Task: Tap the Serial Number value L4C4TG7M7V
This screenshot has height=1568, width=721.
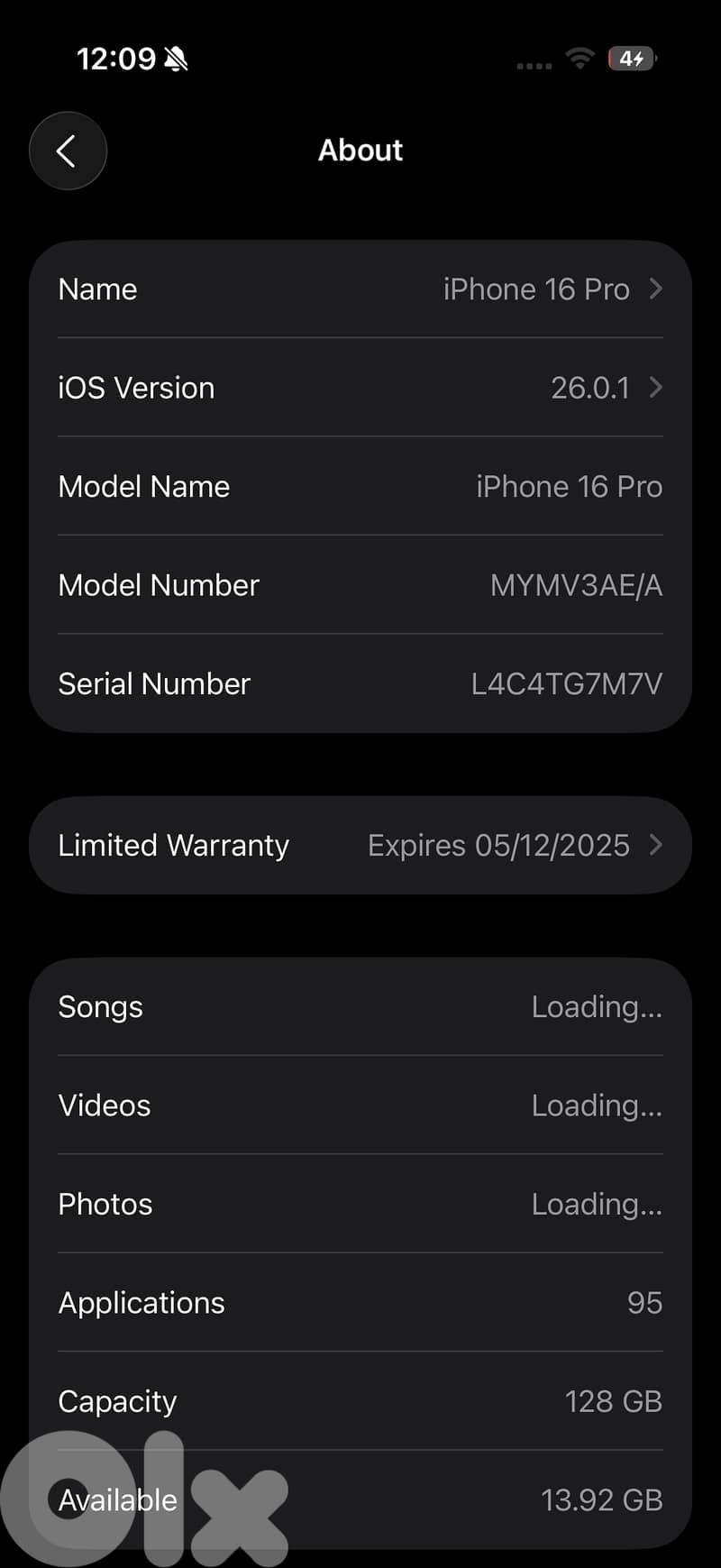Action: tap(567, 683)
